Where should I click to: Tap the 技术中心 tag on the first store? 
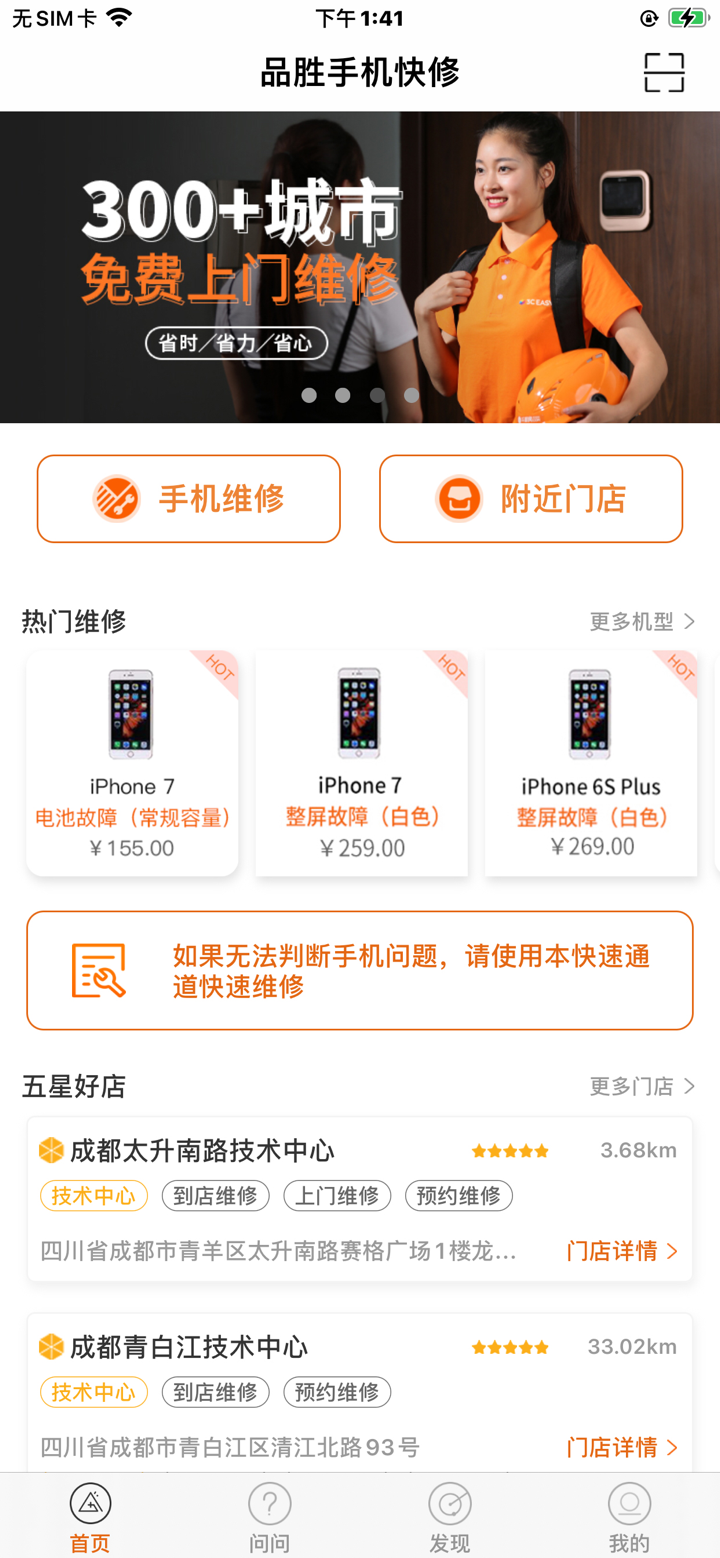coord(93,1194)
